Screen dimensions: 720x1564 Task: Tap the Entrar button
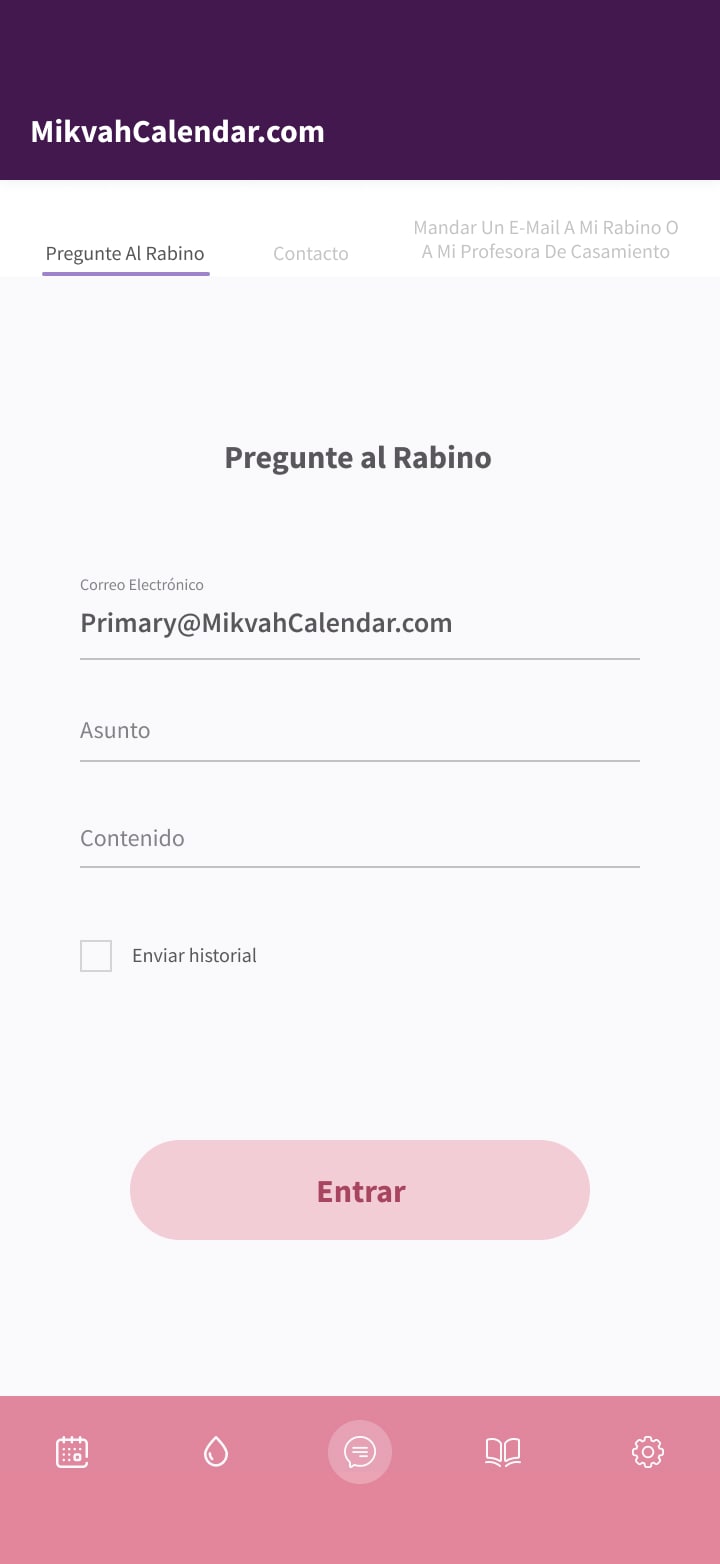(x=360, y=1190)
